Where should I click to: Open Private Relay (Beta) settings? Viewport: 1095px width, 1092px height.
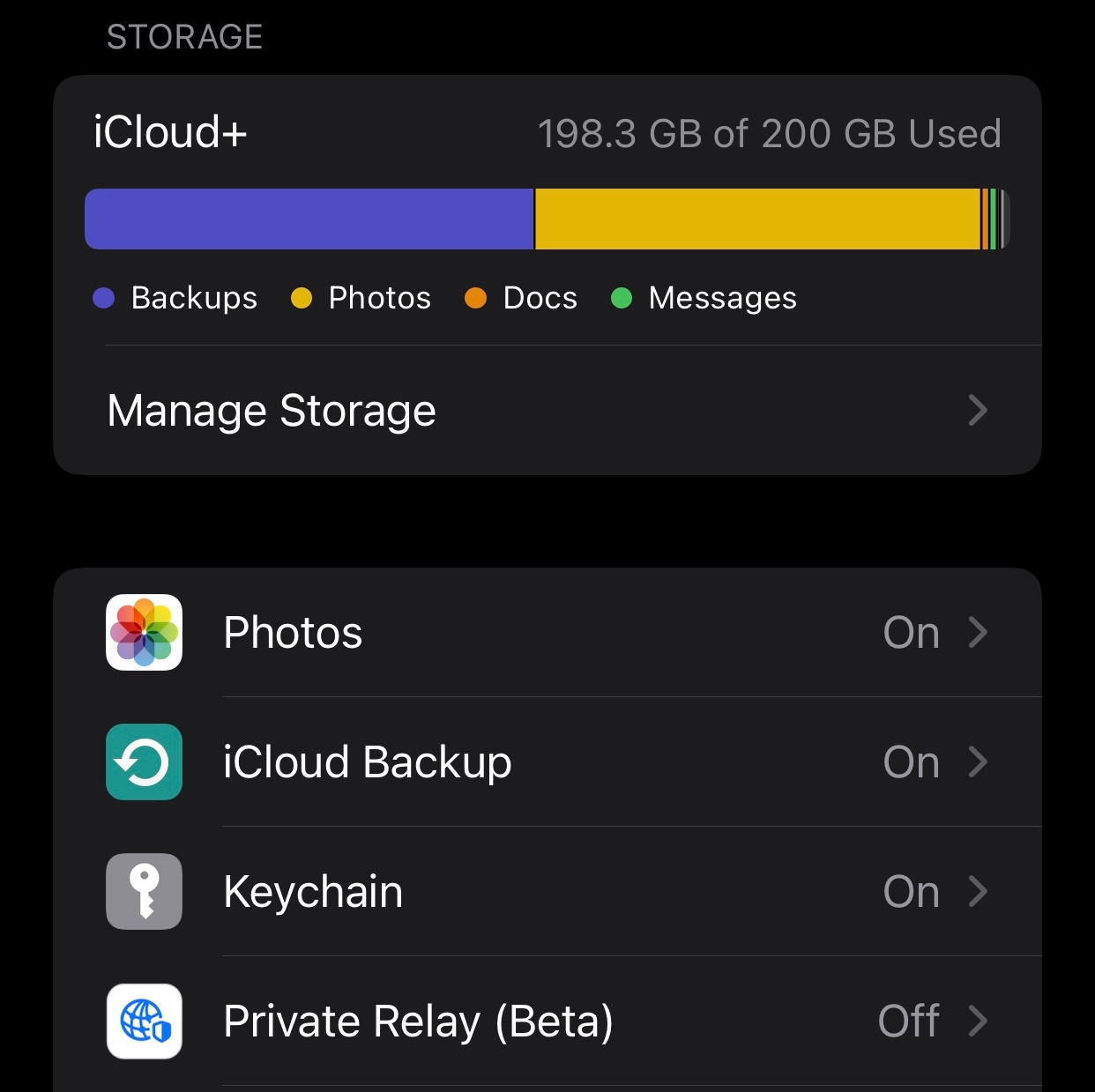[547, 1021]
